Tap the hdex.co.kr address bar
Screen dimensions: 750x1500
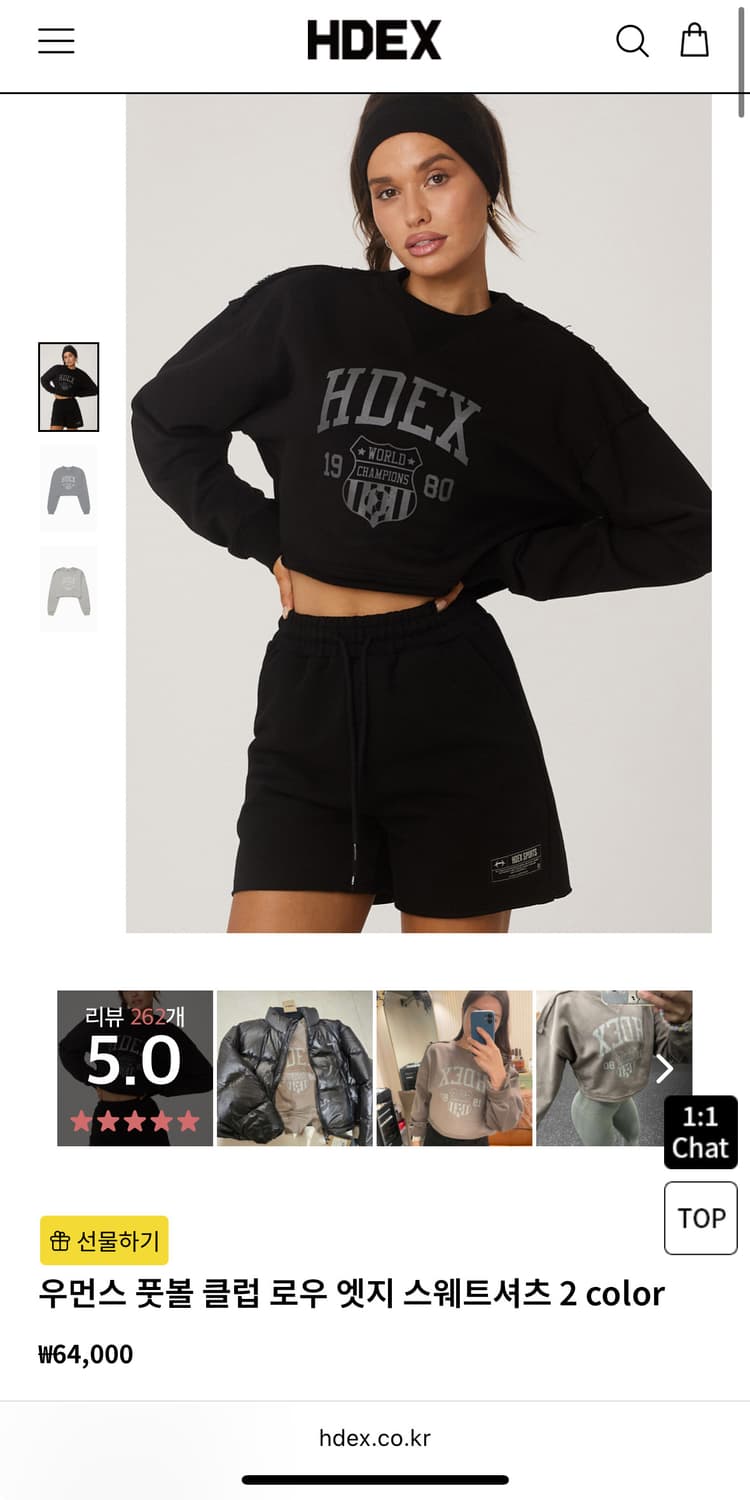point(375,1438)
